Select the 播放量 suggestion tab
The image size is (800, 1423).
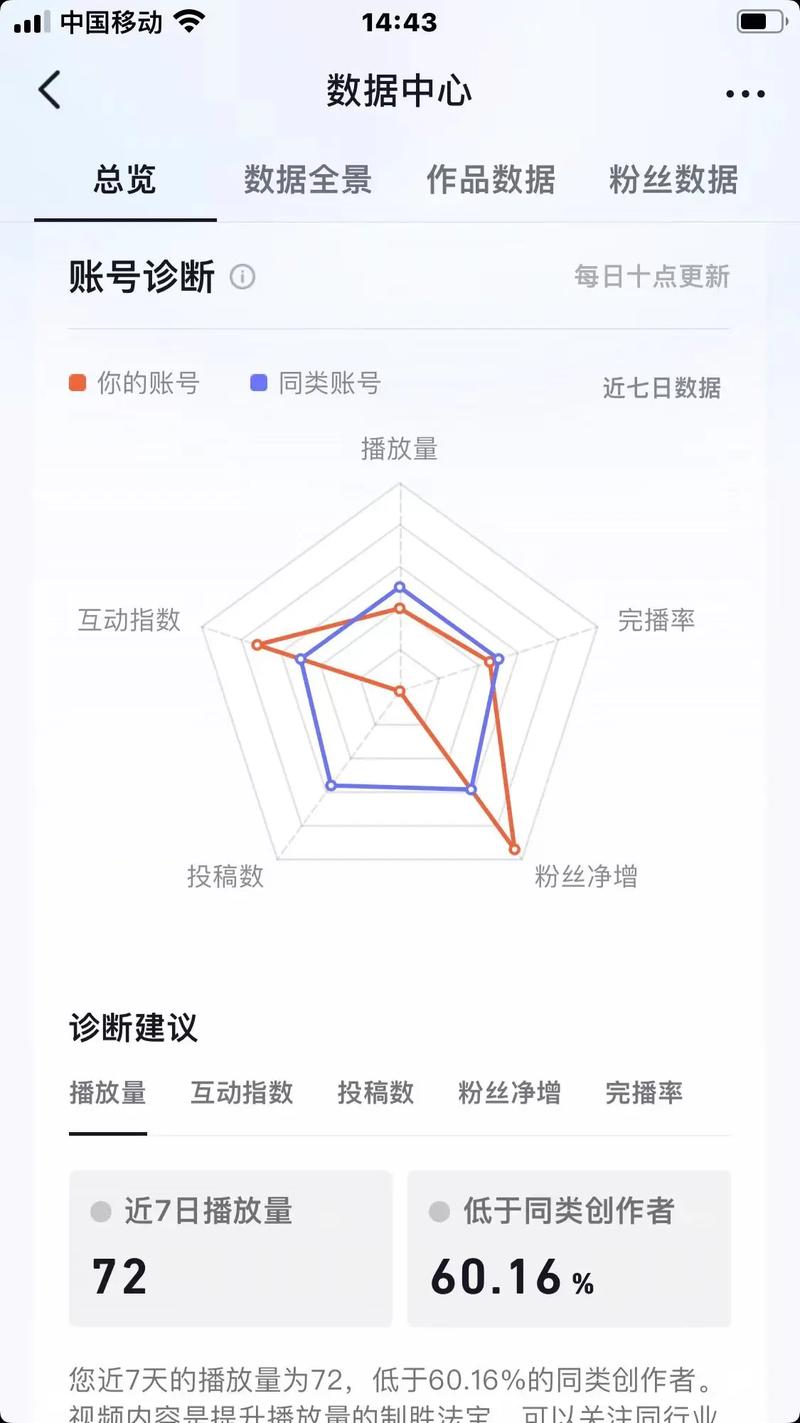pyautogui.click(x=108, y=1092)
